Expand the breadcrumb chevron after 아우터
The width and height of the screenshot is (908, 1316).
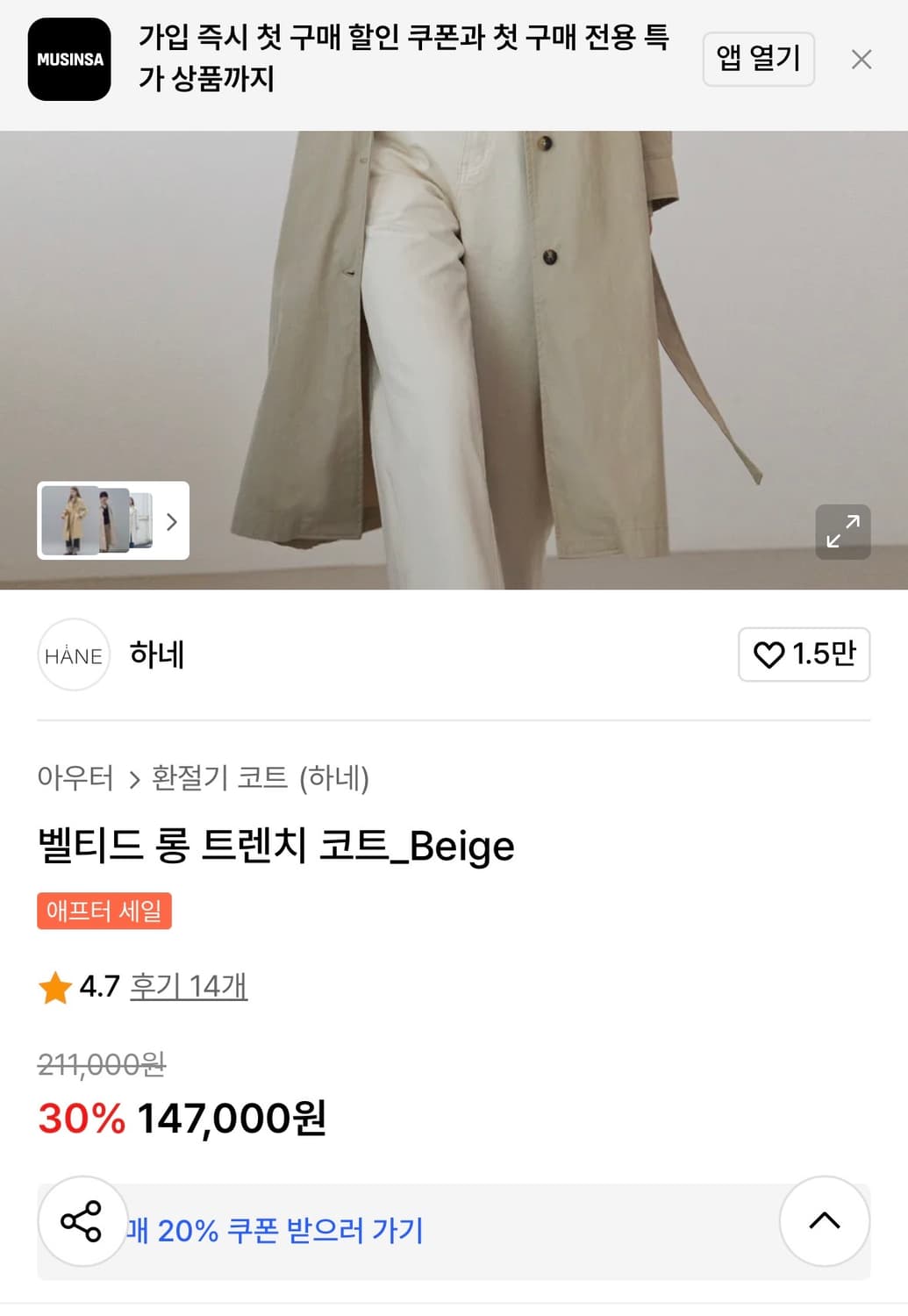tap(134, 777)
